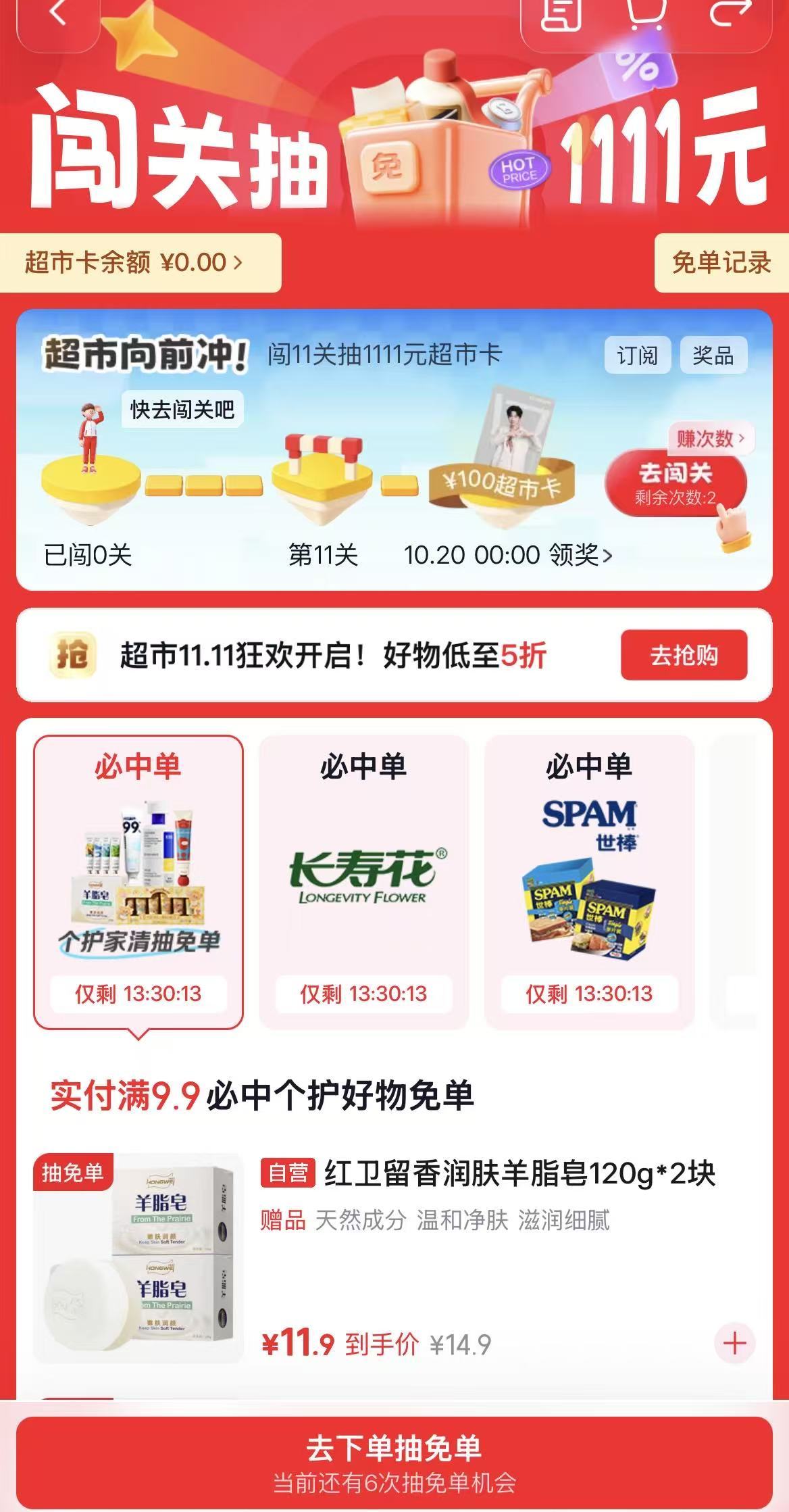
Task: Tap 赚次数 to earn more attempts
Action: click(711, 439)
